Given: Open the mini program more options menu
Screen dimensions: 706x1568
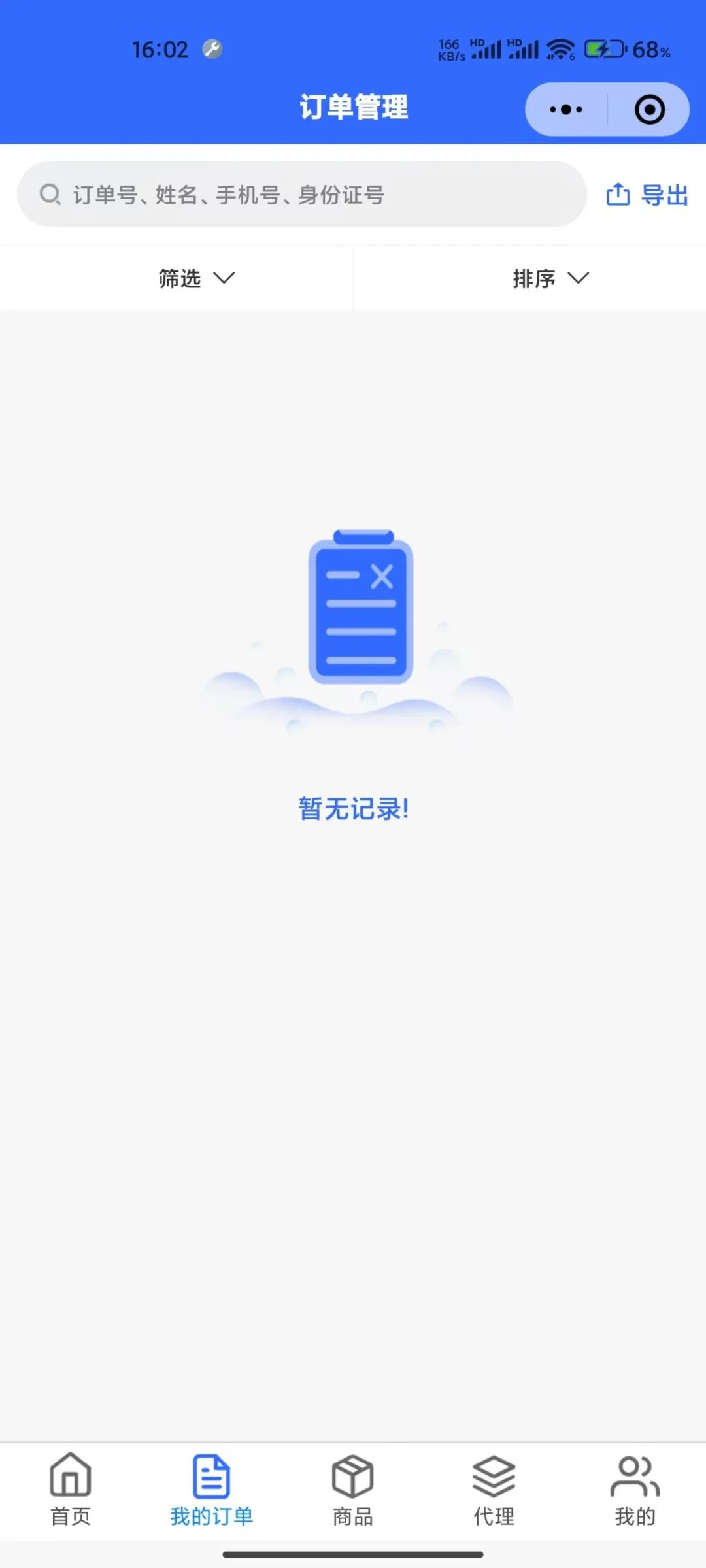Looking at the screenshot, I should tap(566, 110).
